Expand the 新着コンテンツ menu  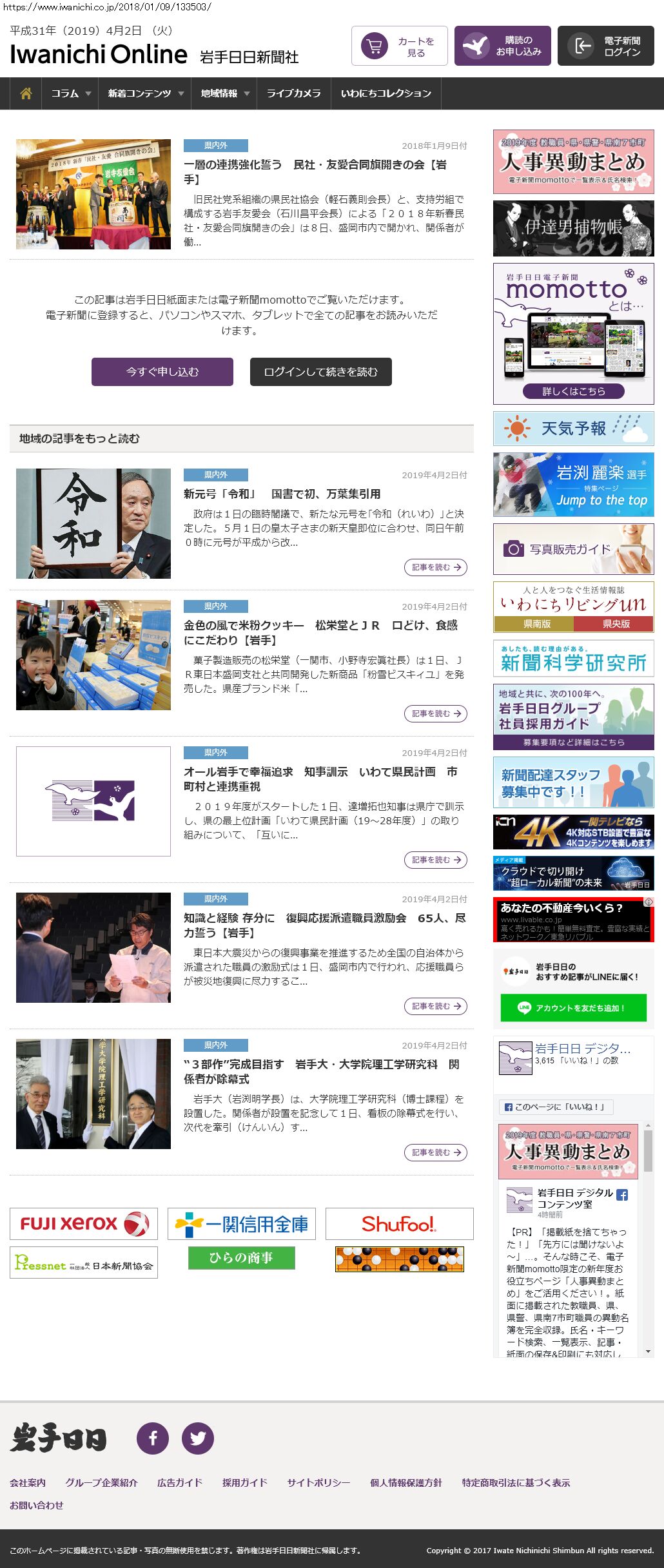pyautogui.click(x=145, y=93)
